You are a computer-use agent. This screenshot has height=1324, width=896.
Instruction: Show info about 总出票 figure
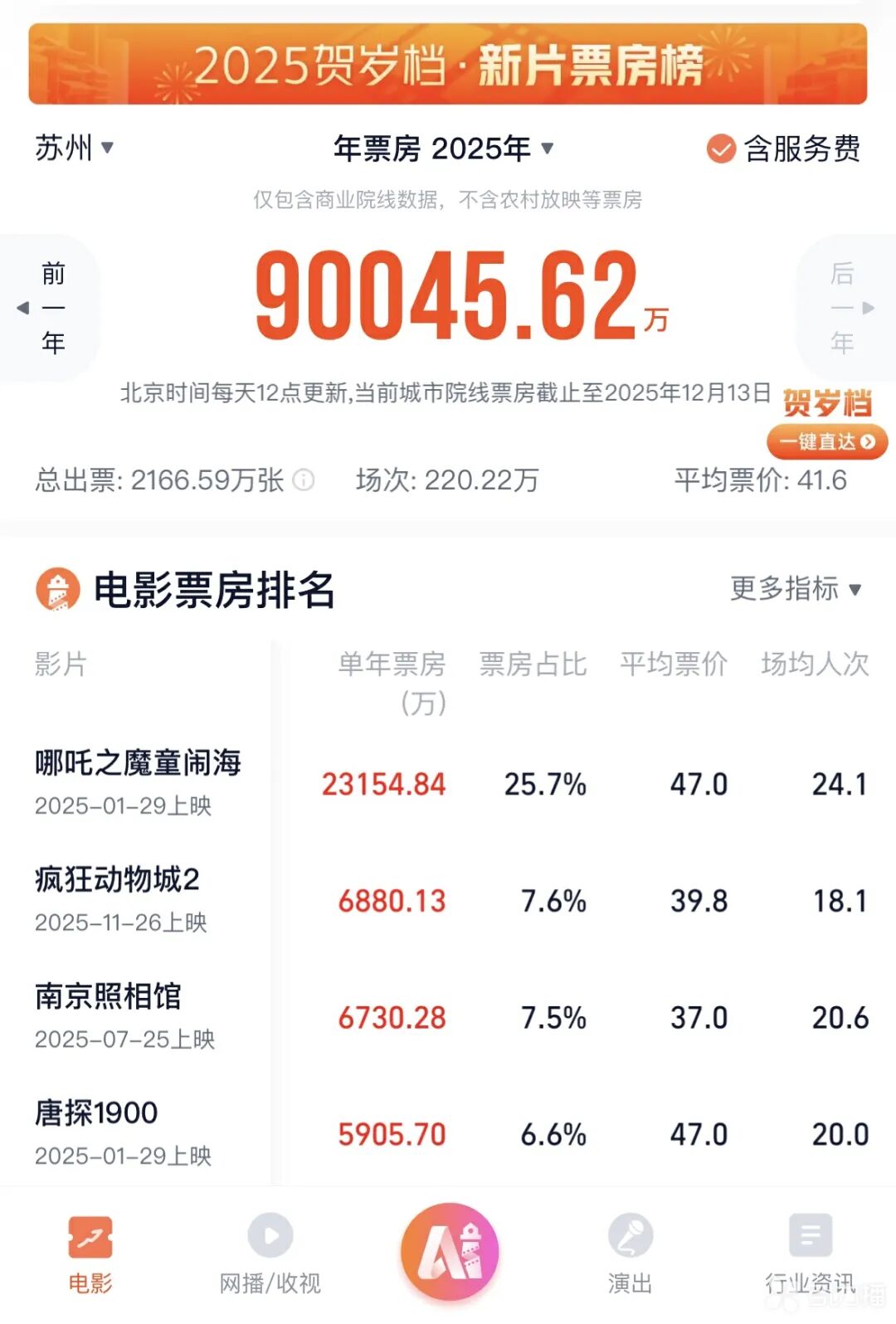click(x=304, y=479)
